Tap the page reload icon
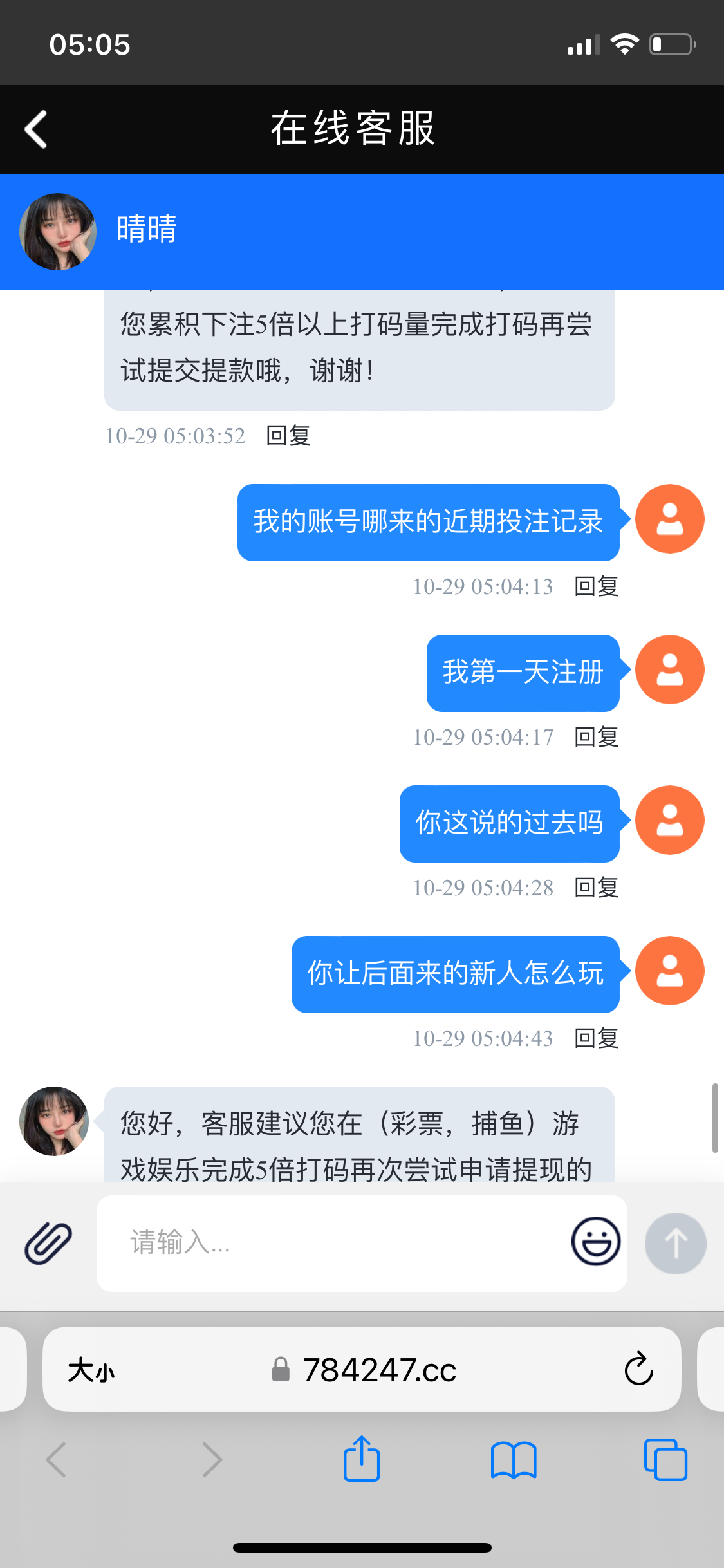Screen dimensions: 724x1568 pyautogui.click(x=638, y=1370)
